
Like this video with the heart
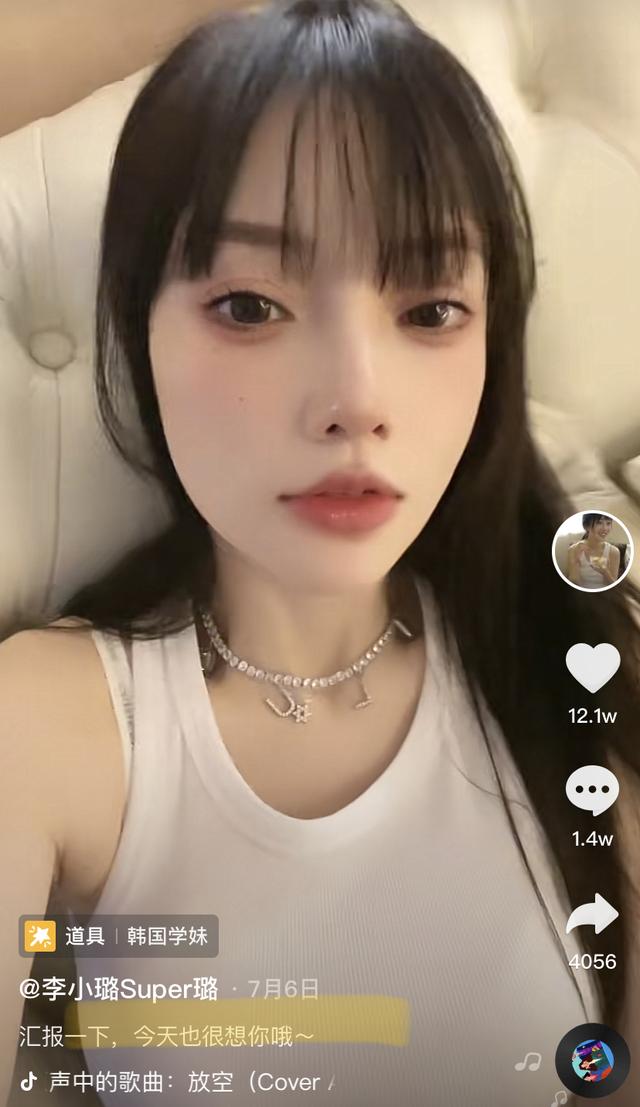pos(592,667)
